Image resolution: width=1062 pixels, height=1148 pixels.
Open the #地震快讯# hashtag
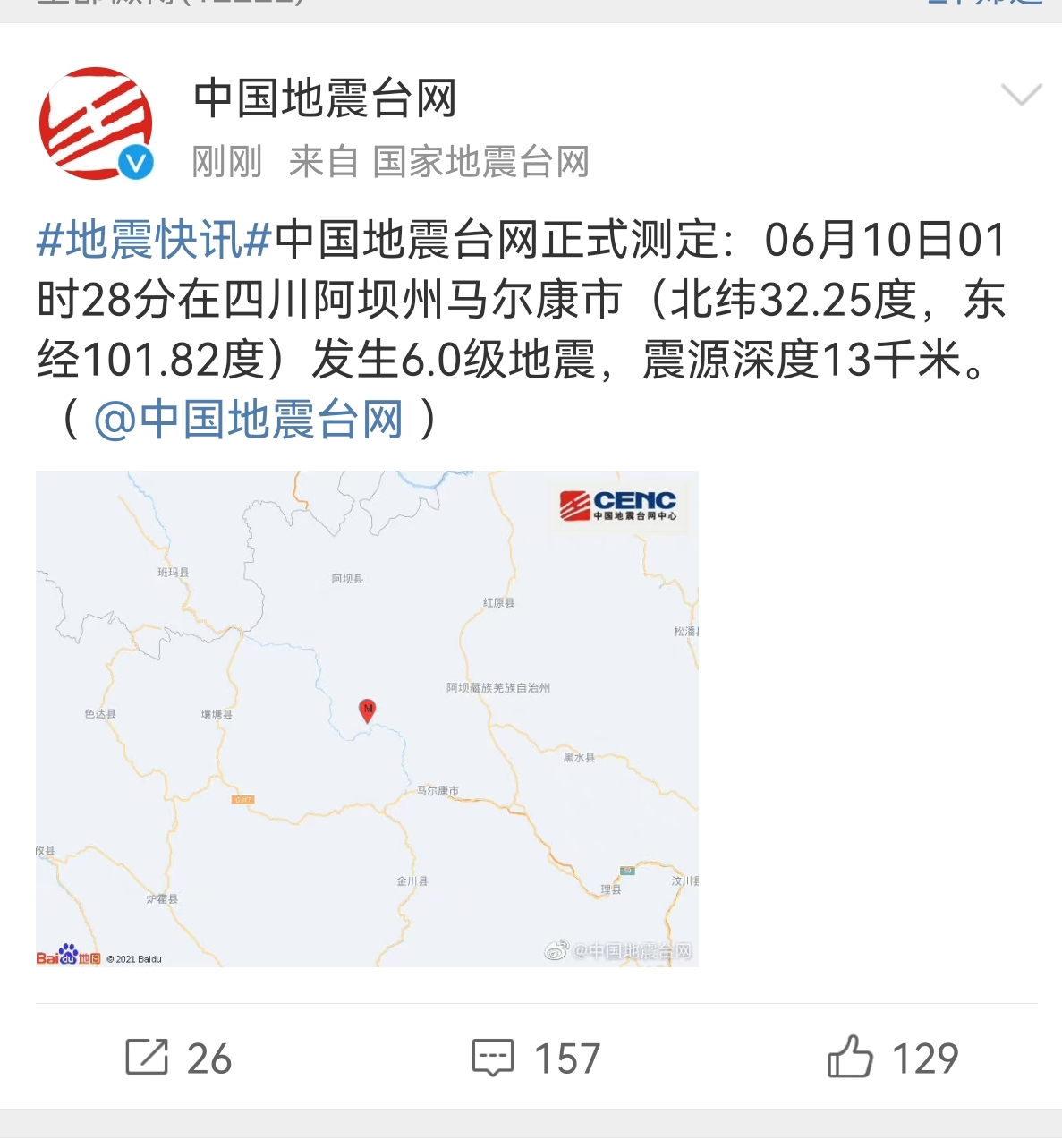point(154,240)
